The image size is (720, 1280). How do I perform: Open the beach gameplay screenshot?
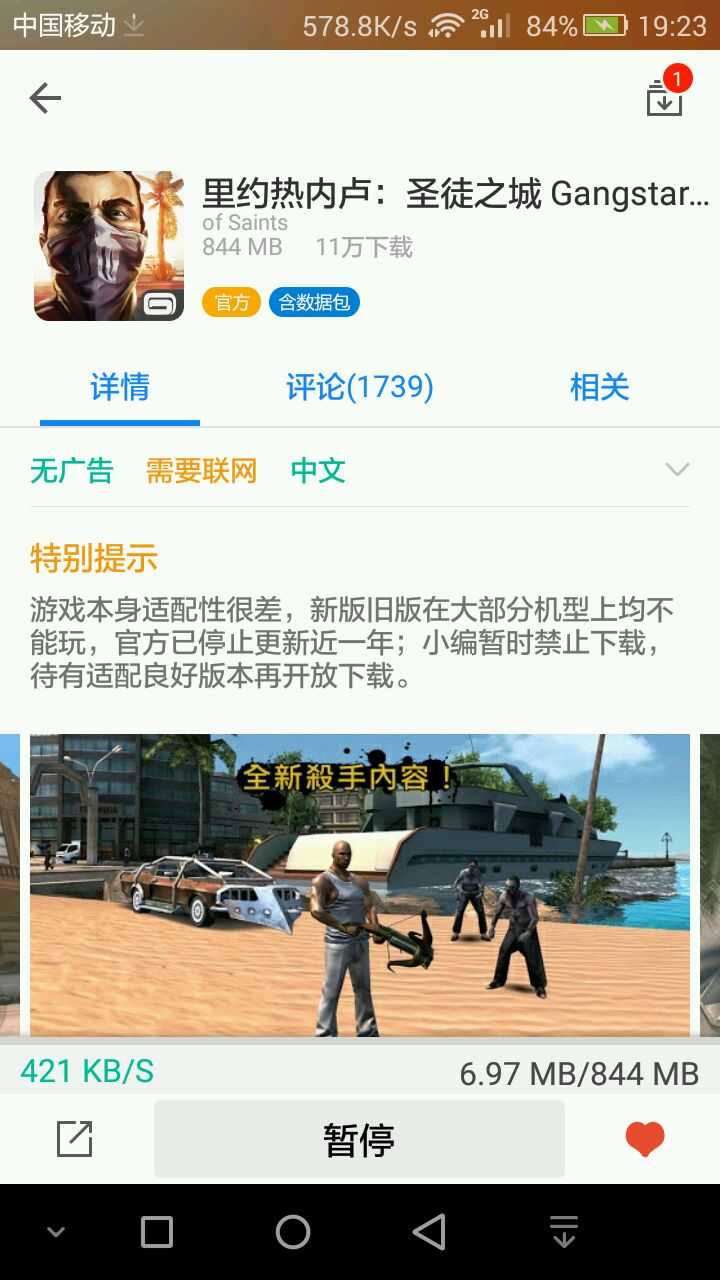(x=360, y=885)
